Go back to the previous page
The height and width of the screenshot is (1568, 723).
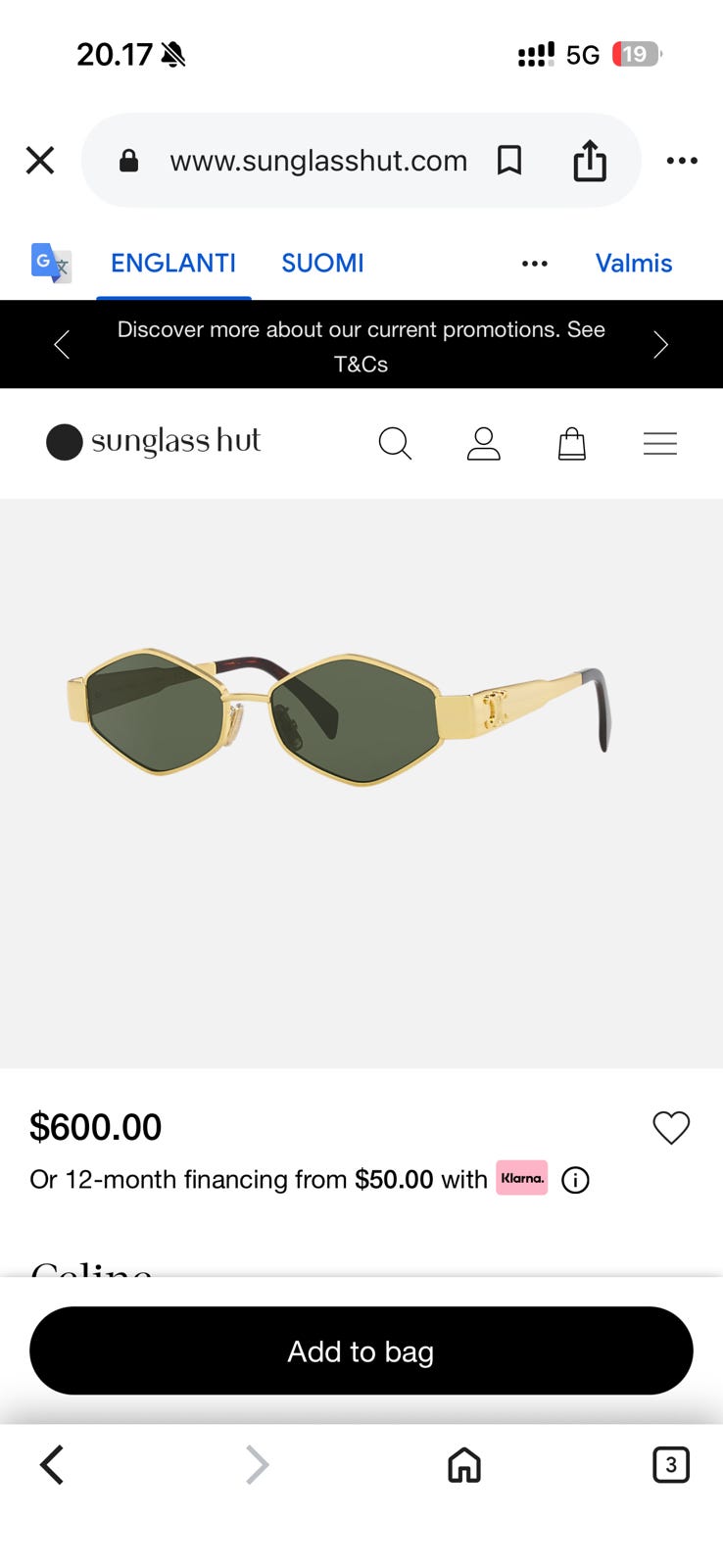click(52, 1465)
